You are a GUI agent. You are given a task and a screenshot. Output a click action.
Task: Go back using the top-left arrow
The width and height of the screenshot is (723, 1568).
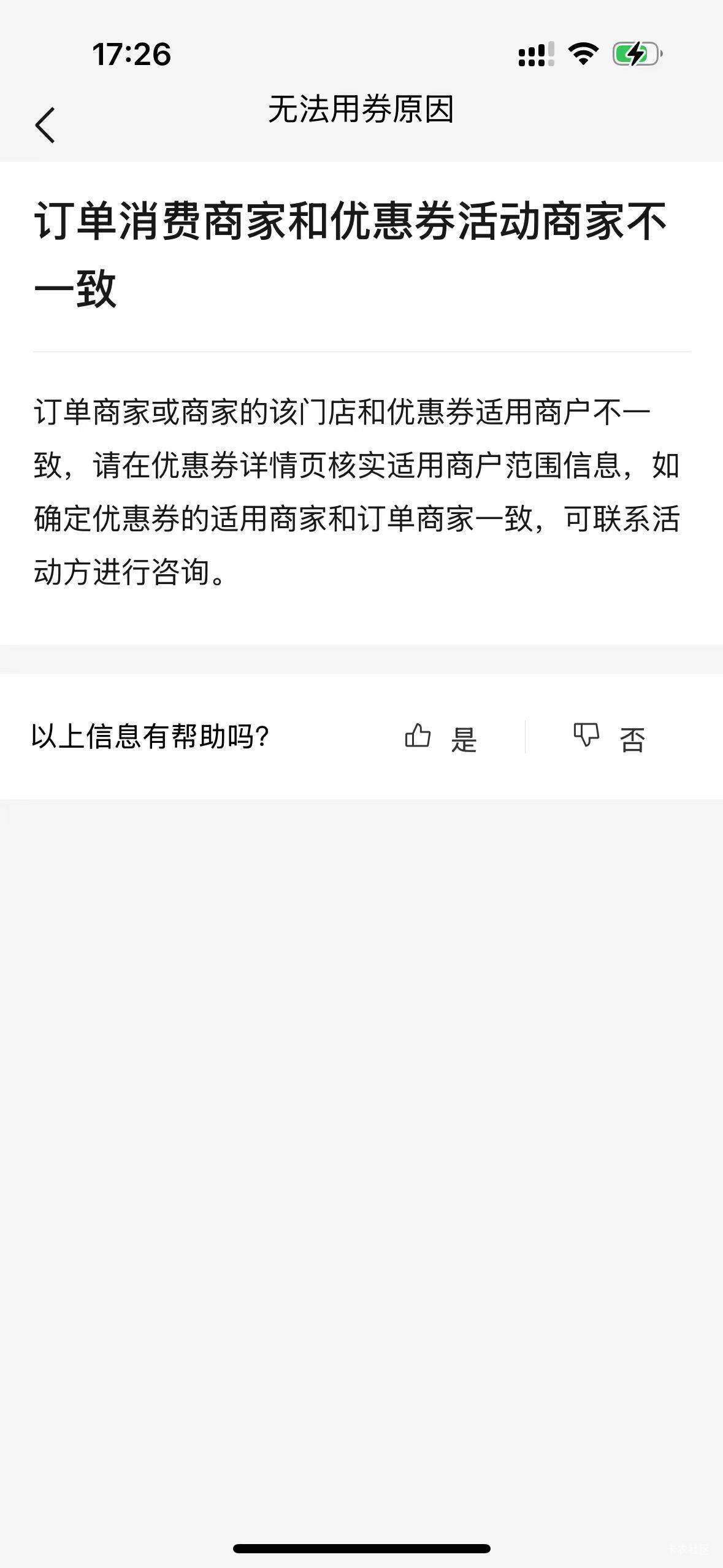click(45, 125)
